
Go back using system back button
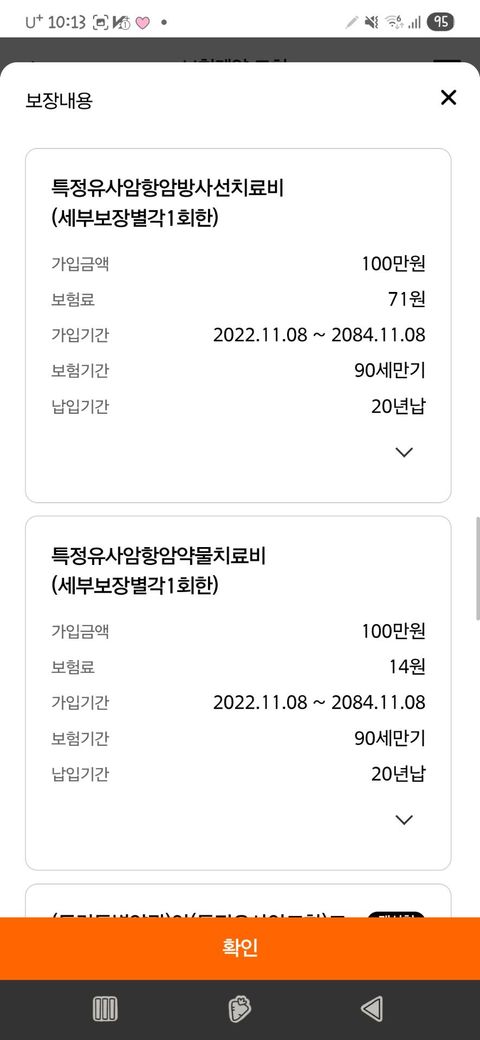point(372,1010)
